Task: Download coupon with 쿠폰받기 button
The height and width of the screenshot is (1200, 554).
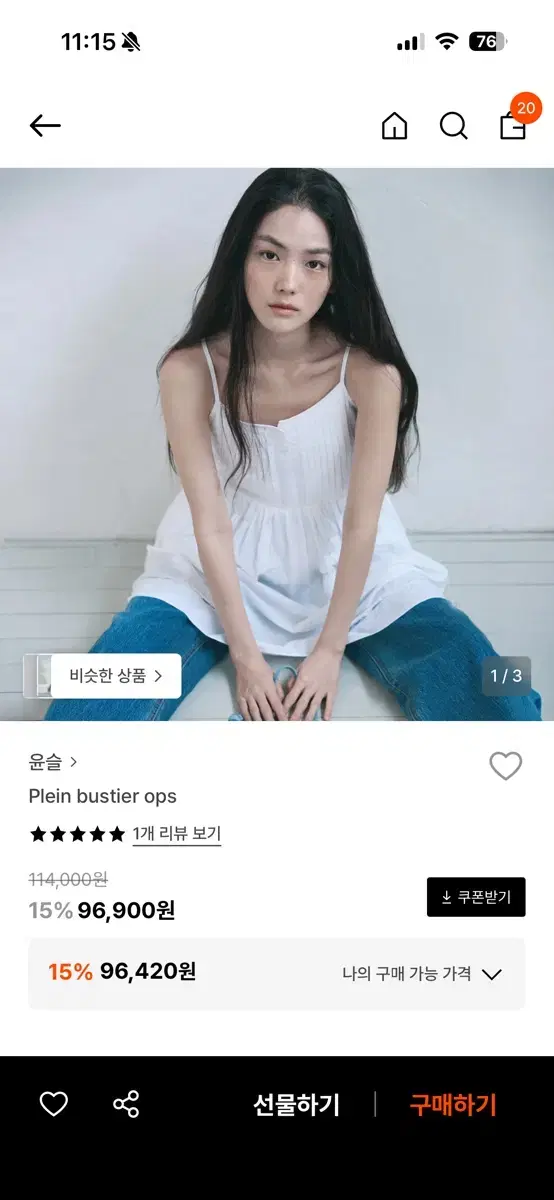Action: pyautogui.click(x=476, y=897)
